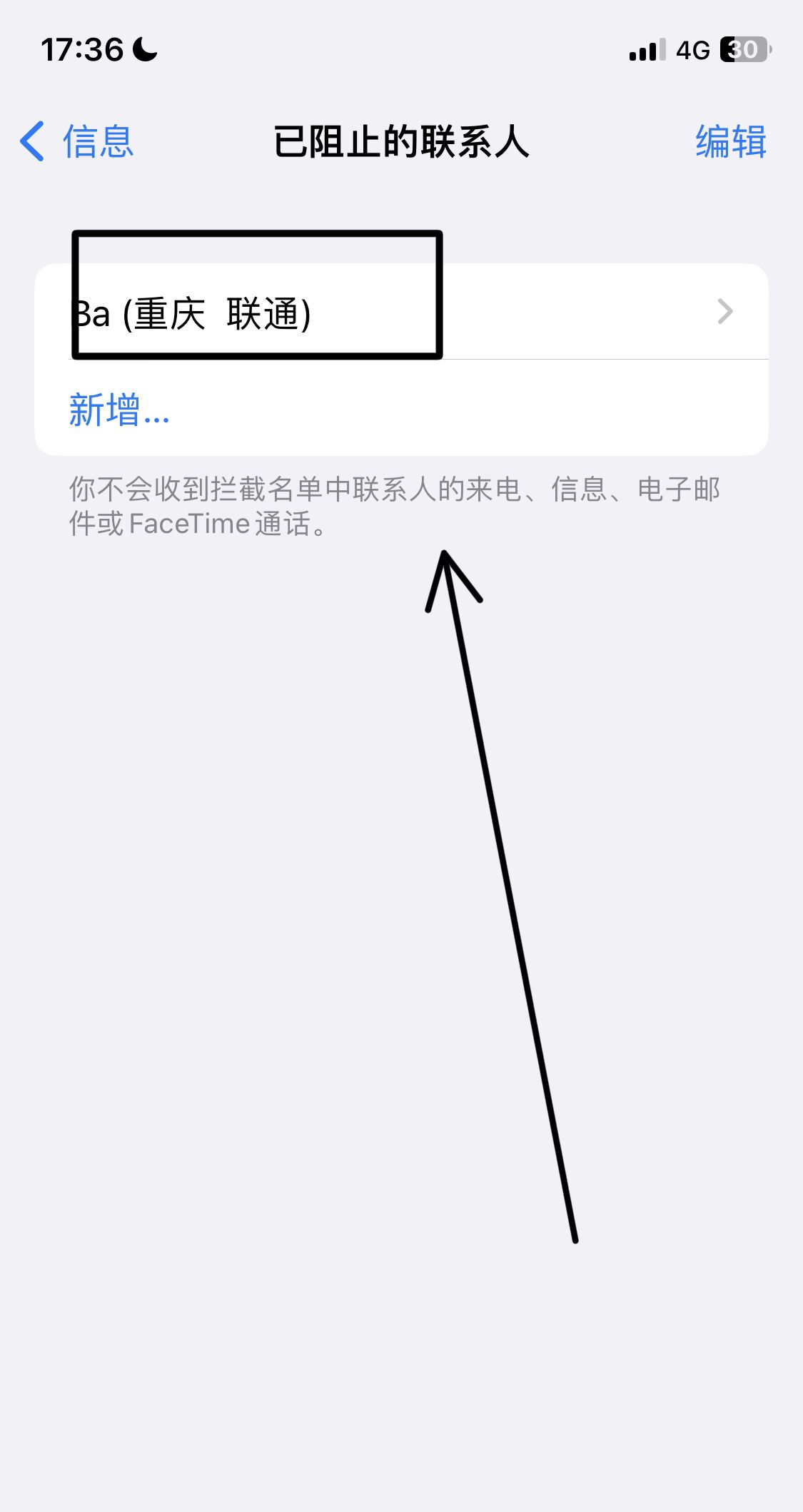Tap 新增 to add a blocked contact
The image size is (803, 1512).
[x=119, y=410]
